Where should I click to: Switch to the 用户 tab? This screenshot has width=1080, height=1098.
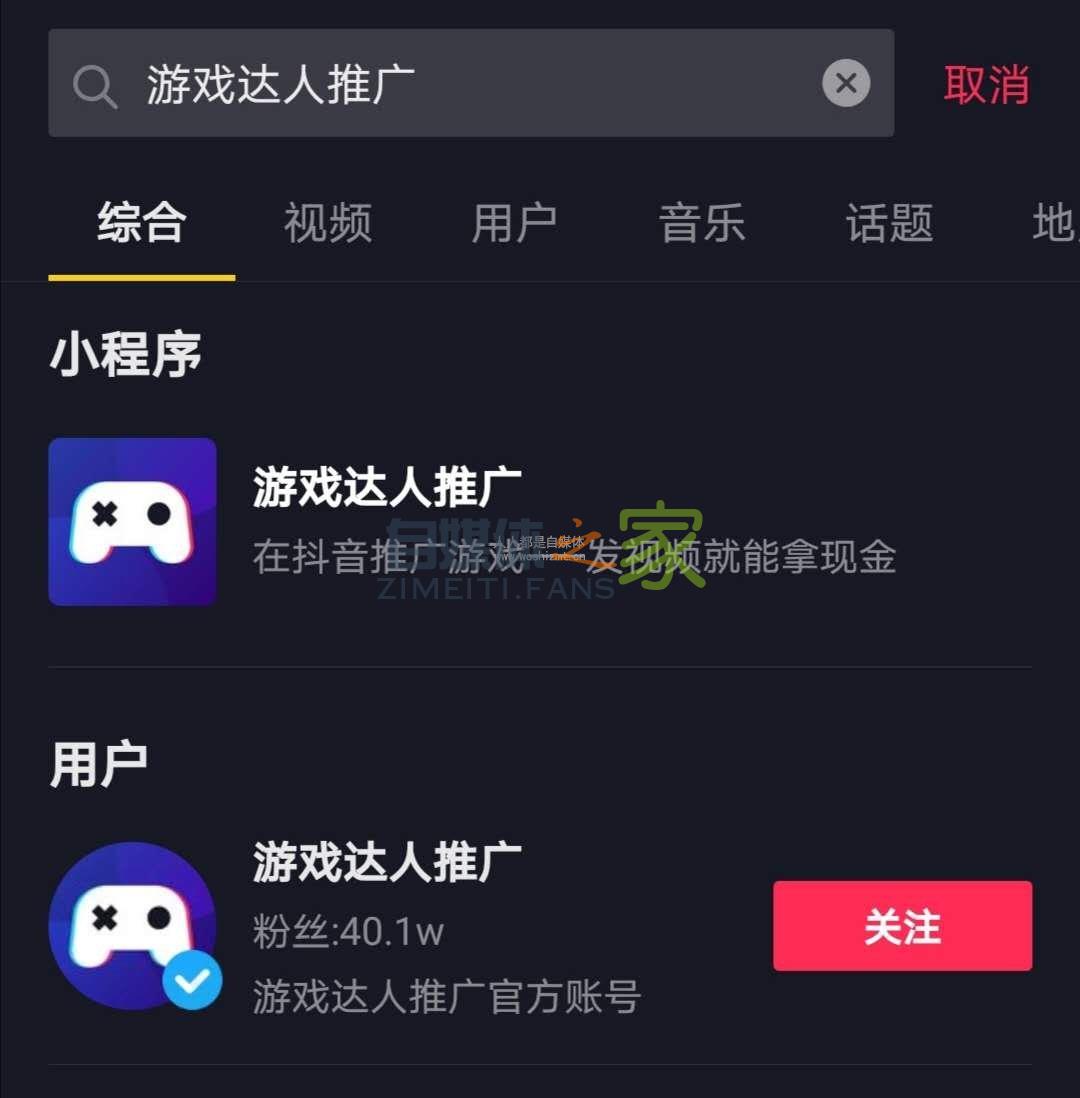pyautogui.click(x=514, y=223)
